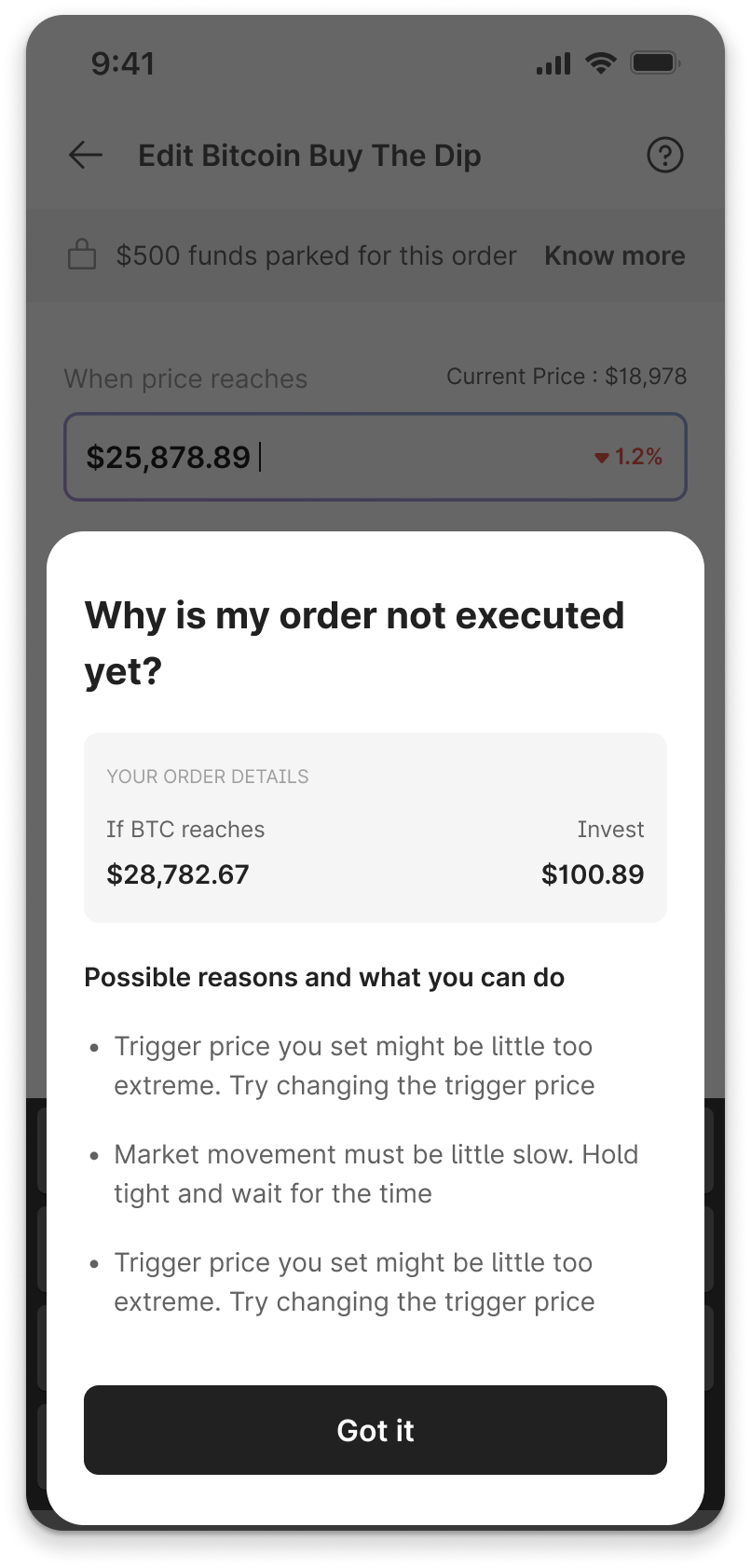Click the 'Edit Bitcoin Buy The Dip' title
The width and height of the screenshot is (751, 1568).
click(309, 155)
